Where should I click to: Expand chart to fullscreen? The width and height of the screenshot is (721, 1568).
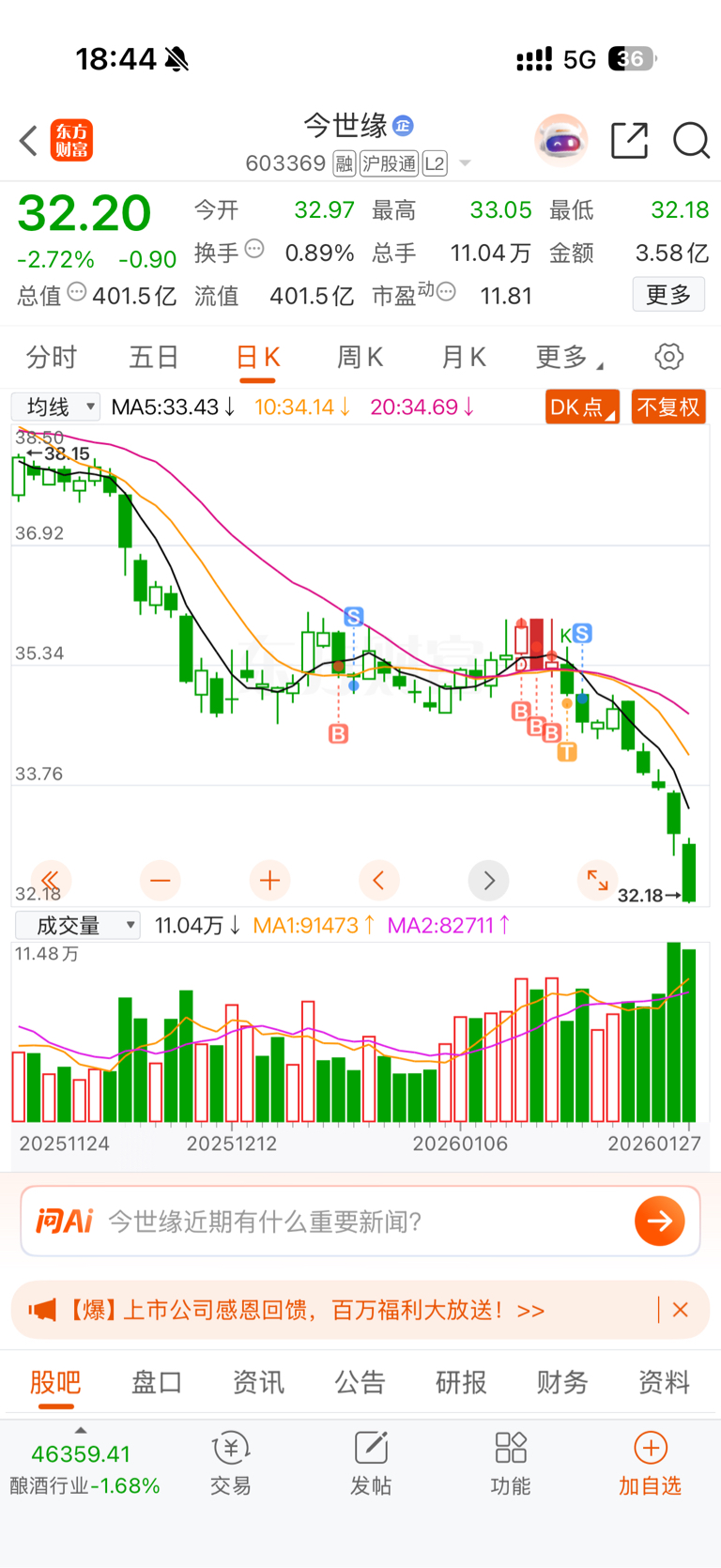597,880
